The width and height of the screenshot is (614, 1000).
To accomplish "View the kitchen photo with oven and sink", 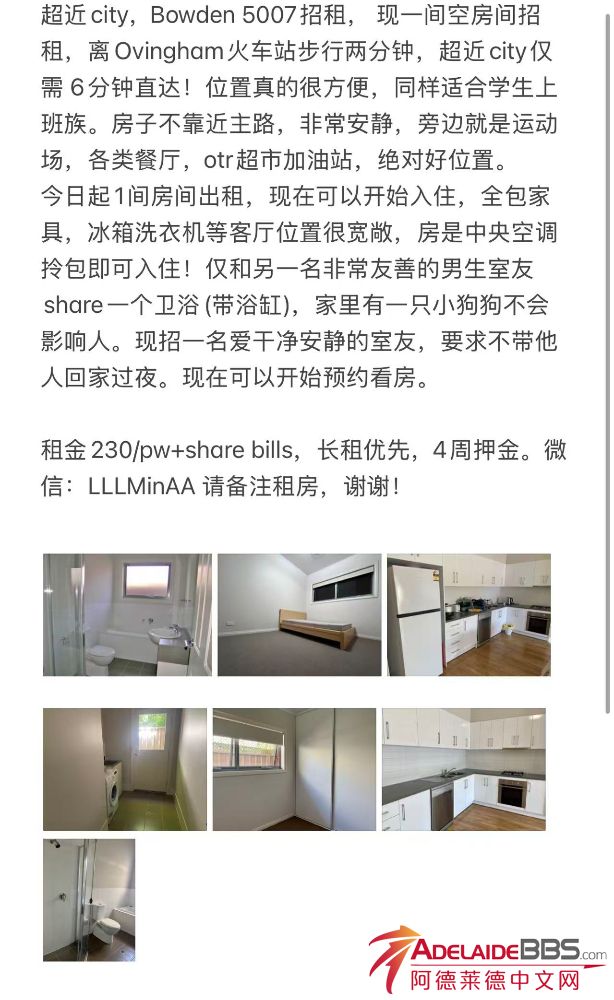I will [463, 769].
